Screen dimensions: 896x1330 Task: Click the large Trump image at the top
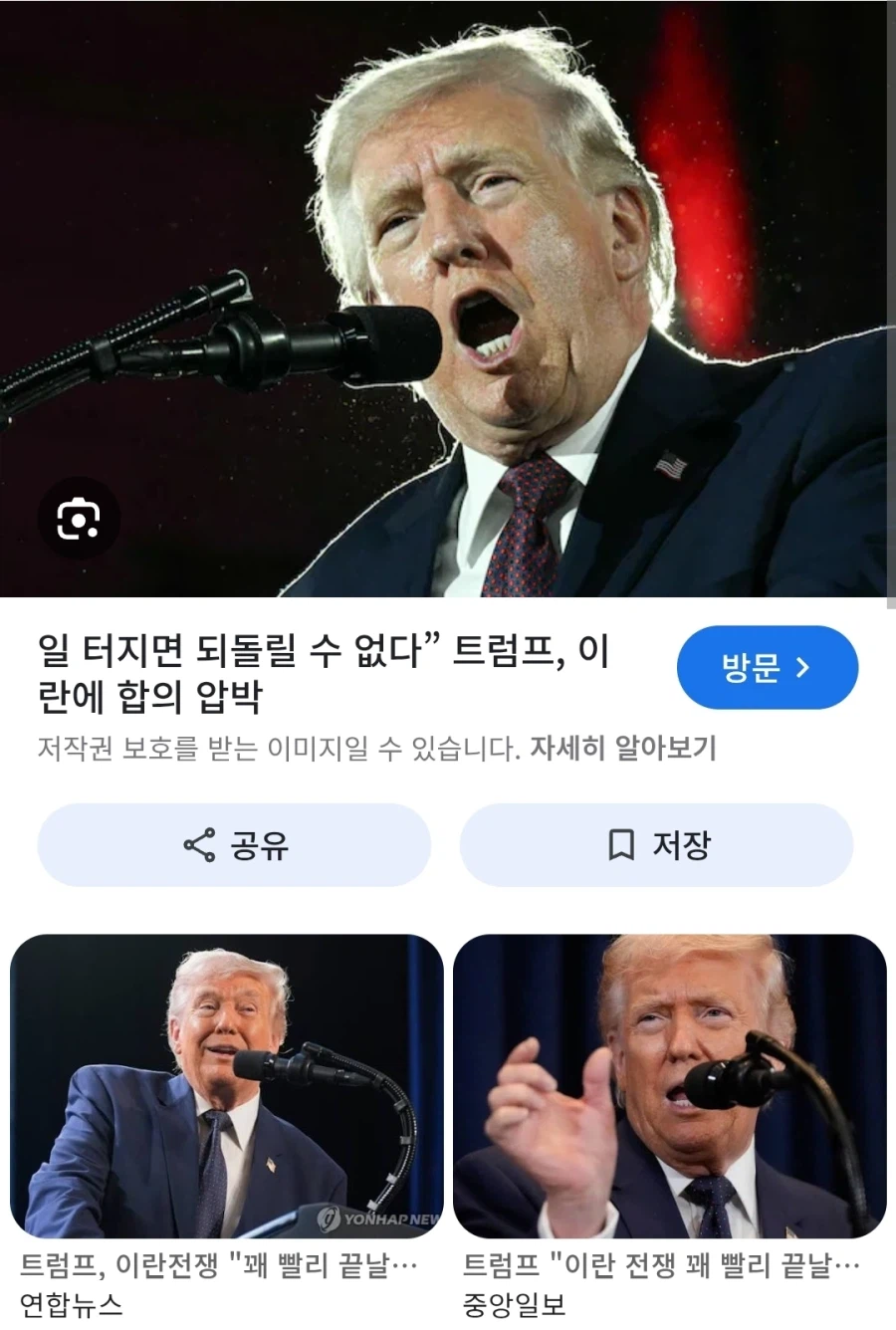(x=448, y=299)
